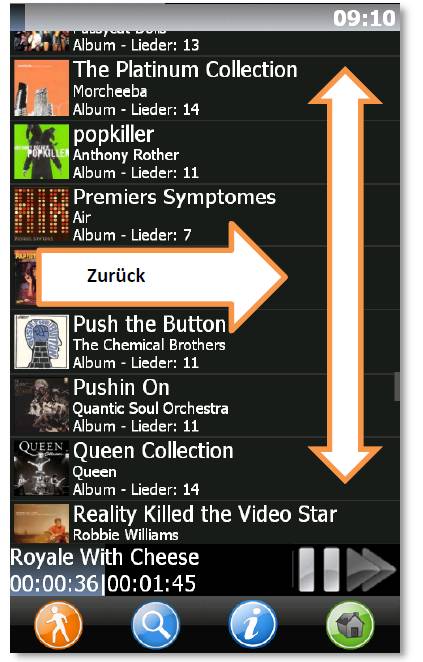Open The Platinum Collection album by Morcheeba
Screen dimensions: 423x662
click(x=205, y=88)
